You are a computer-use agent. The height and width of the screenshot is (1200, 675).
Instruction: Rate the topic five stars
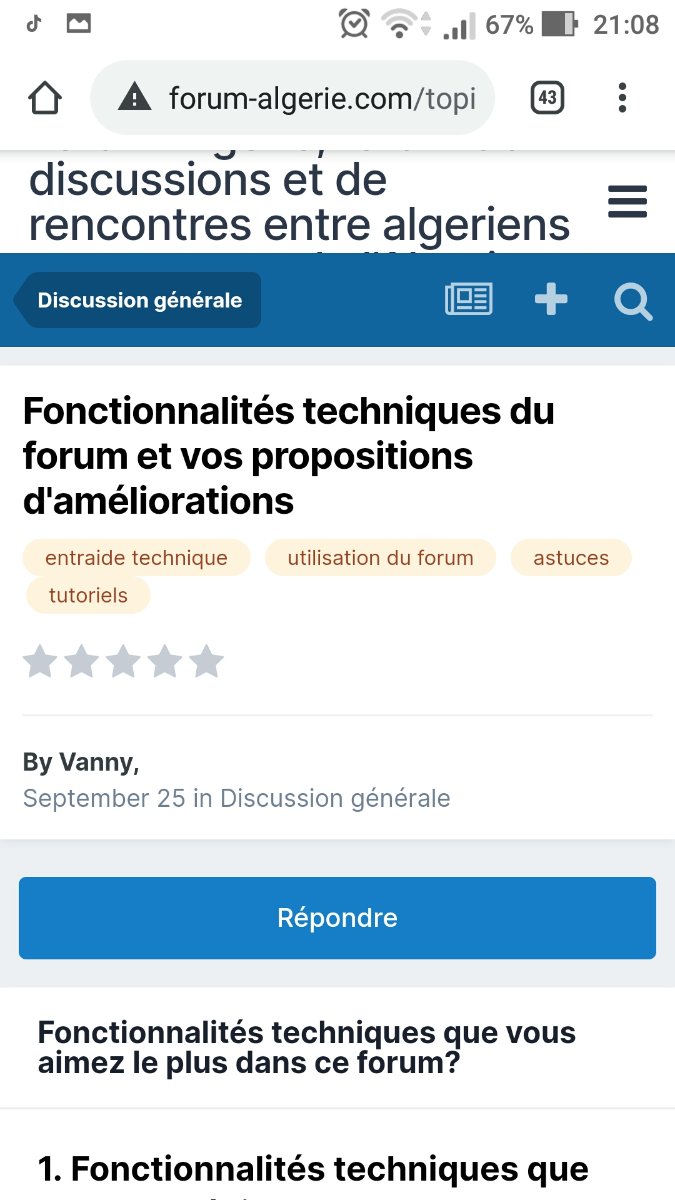(x=207, y=662)
